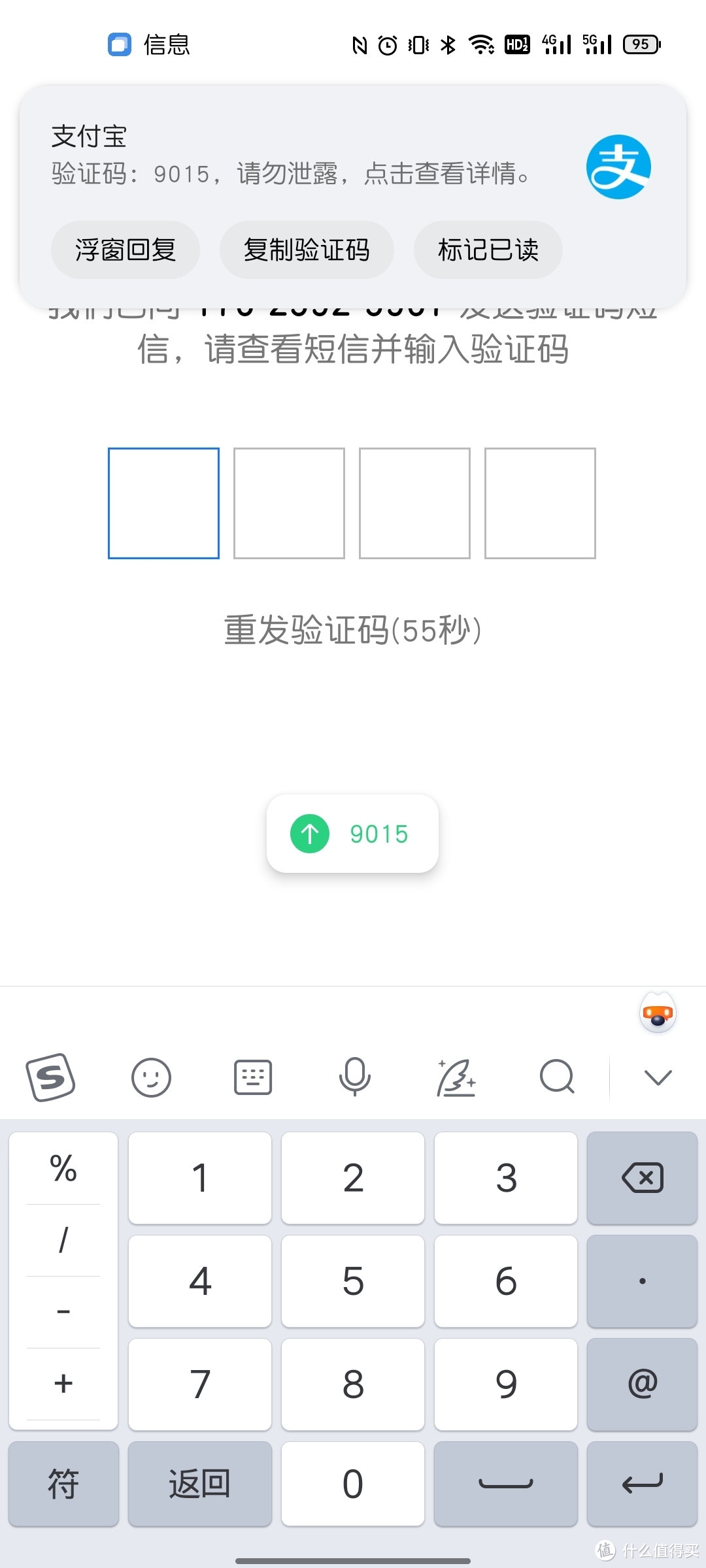Insert suggested code 9015 from the green chip
This screenshot has width=706, height=1568.
352,834
